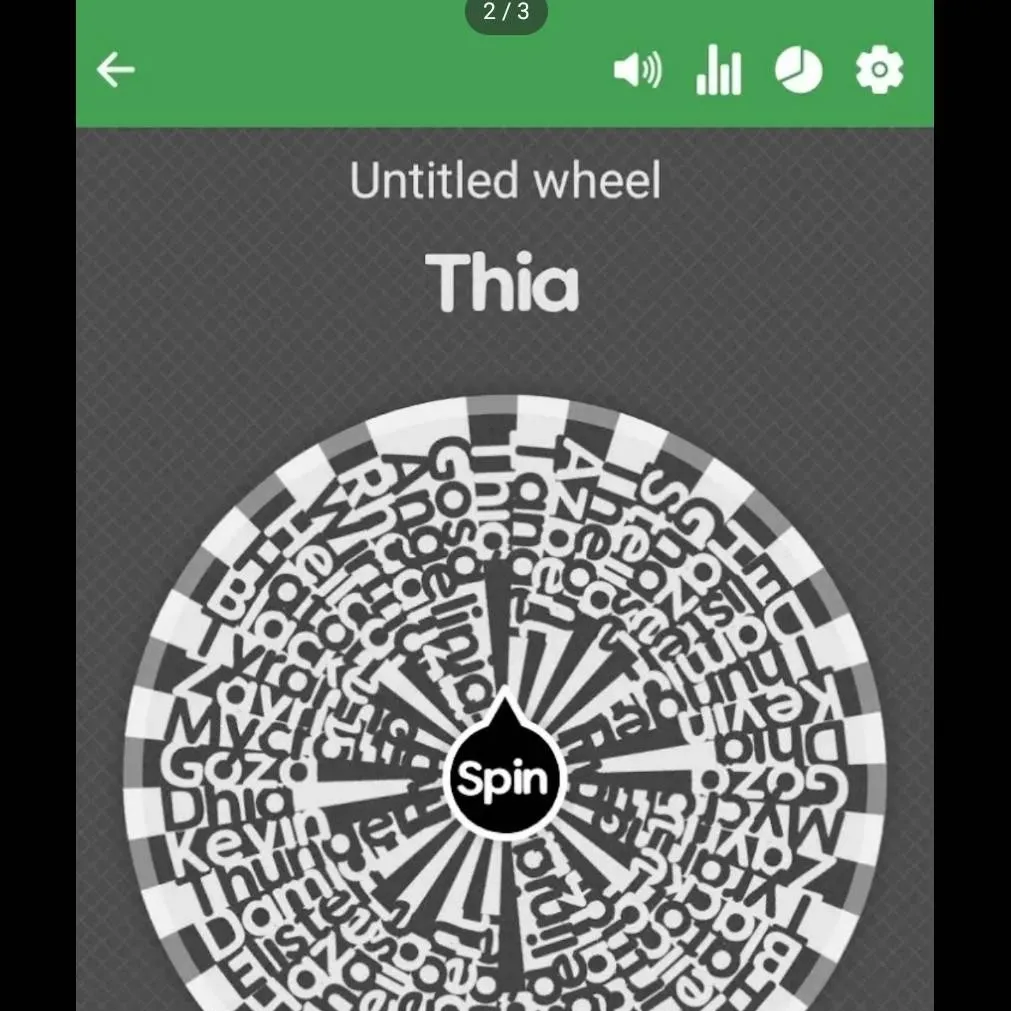The width and height of the screenshot is (1011, 1011).
Task: Spin the wheel
Action: (x=503, y=778)
